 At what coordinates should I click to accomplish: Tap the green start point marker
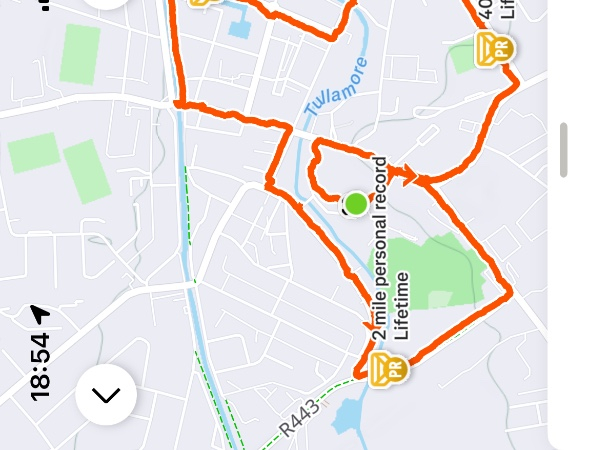pyautogui.click(x=355, y=200)
